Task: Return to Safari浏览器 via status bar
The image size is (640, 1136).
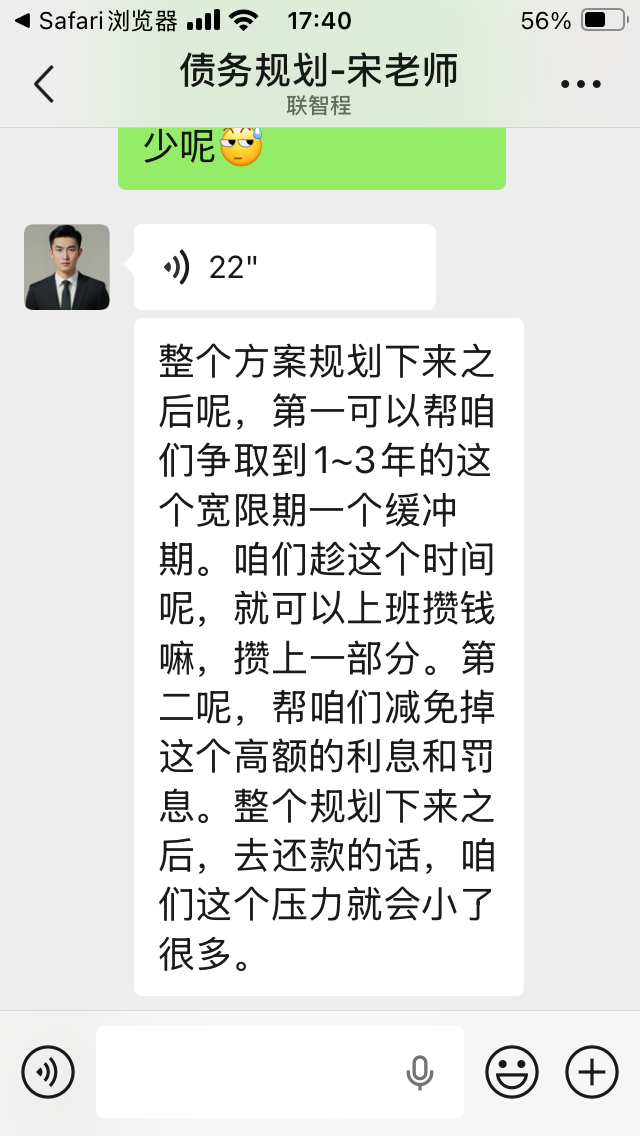Action: (95, 21)
